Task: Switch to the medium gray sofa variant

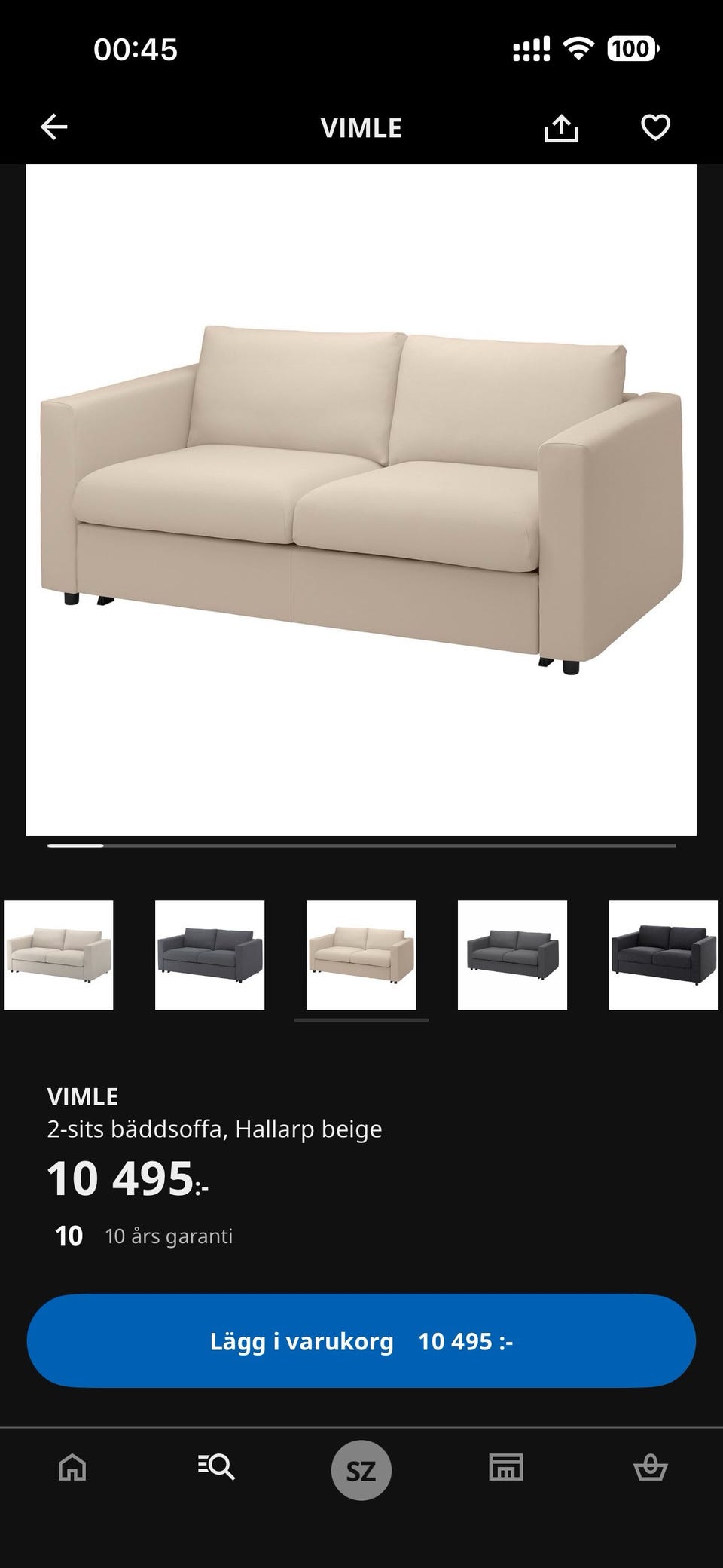Action: point(511,955)
